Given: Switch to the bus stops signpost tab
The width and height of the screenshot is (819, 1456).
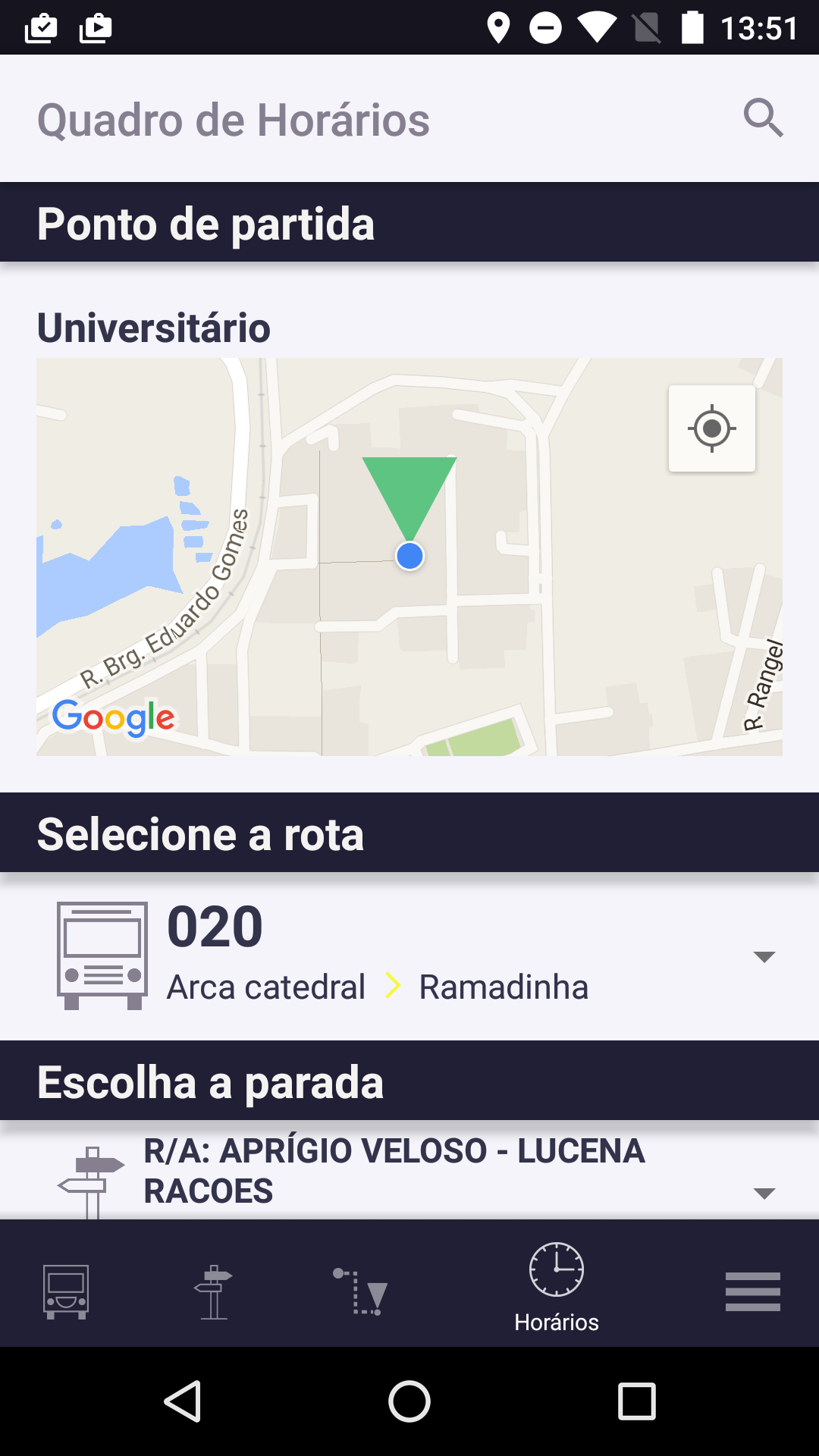Looking at the screenshot, I should (x=214, y=1291).
